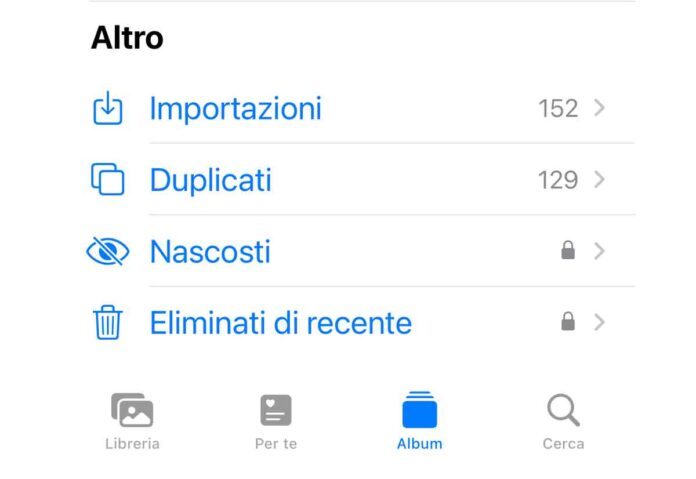Switch to the Per te tab
The width and height of the screenshot is (696, 479).
pos(275,421)
